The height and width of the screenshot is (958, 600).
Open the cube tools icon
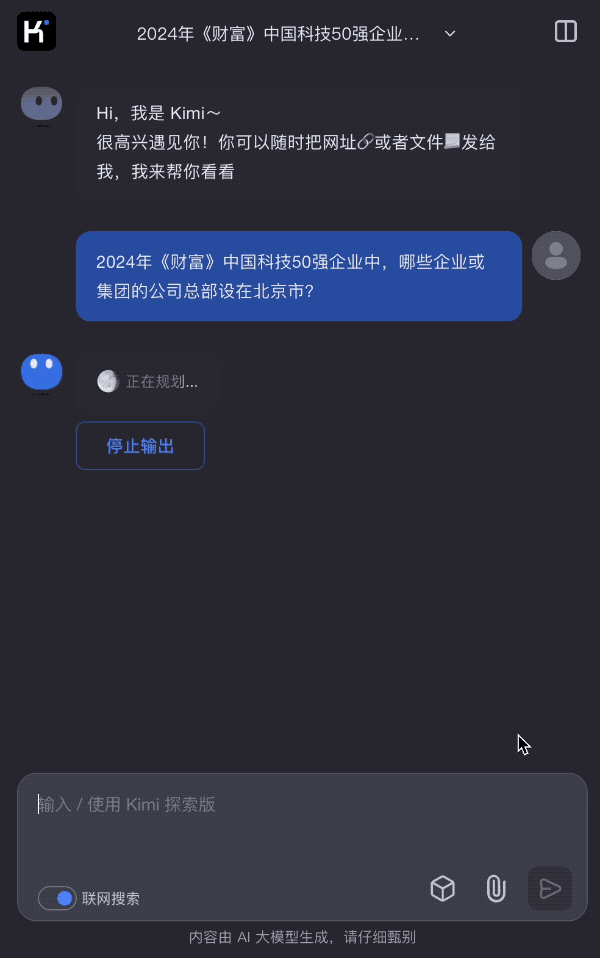443,888
